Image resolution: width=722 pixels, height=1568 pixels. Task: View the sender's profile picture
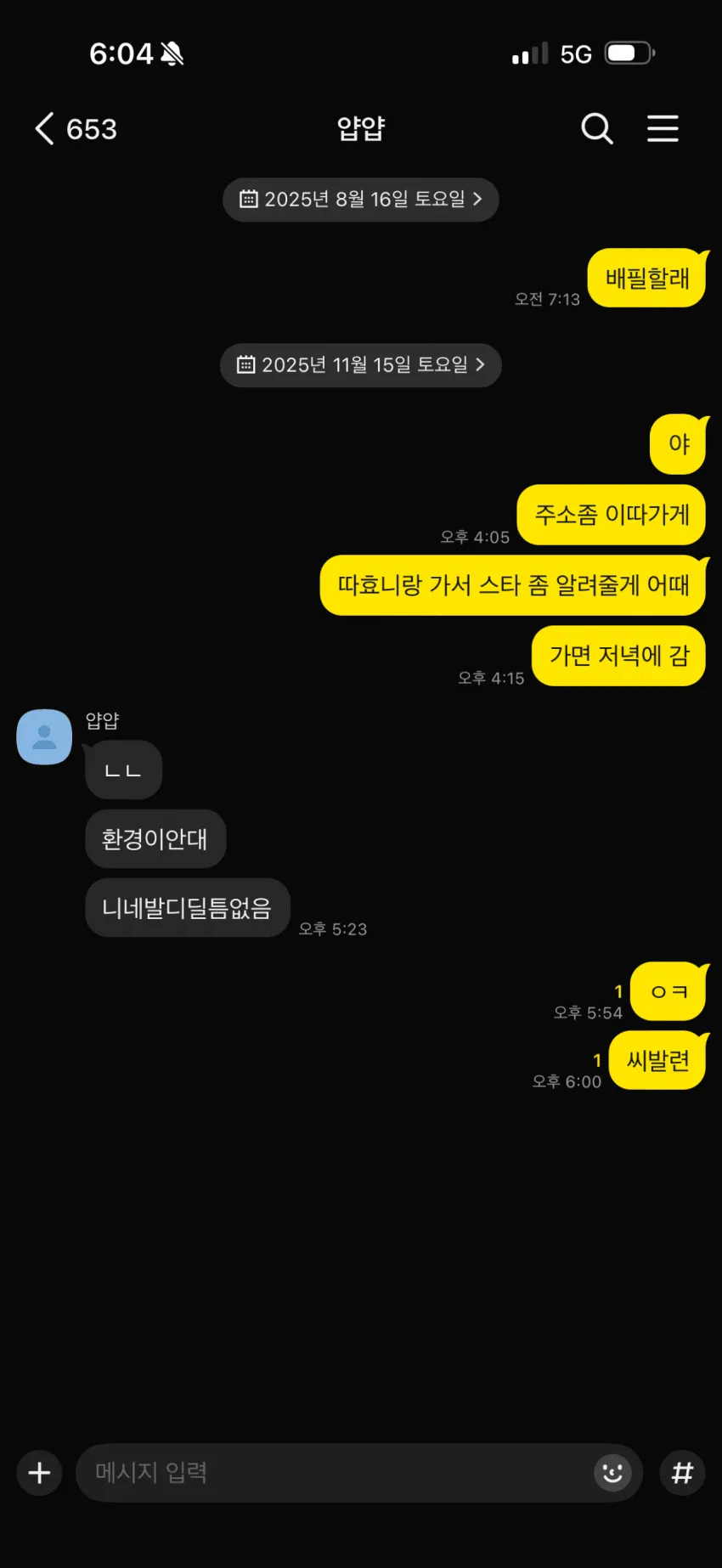[44, 737]
